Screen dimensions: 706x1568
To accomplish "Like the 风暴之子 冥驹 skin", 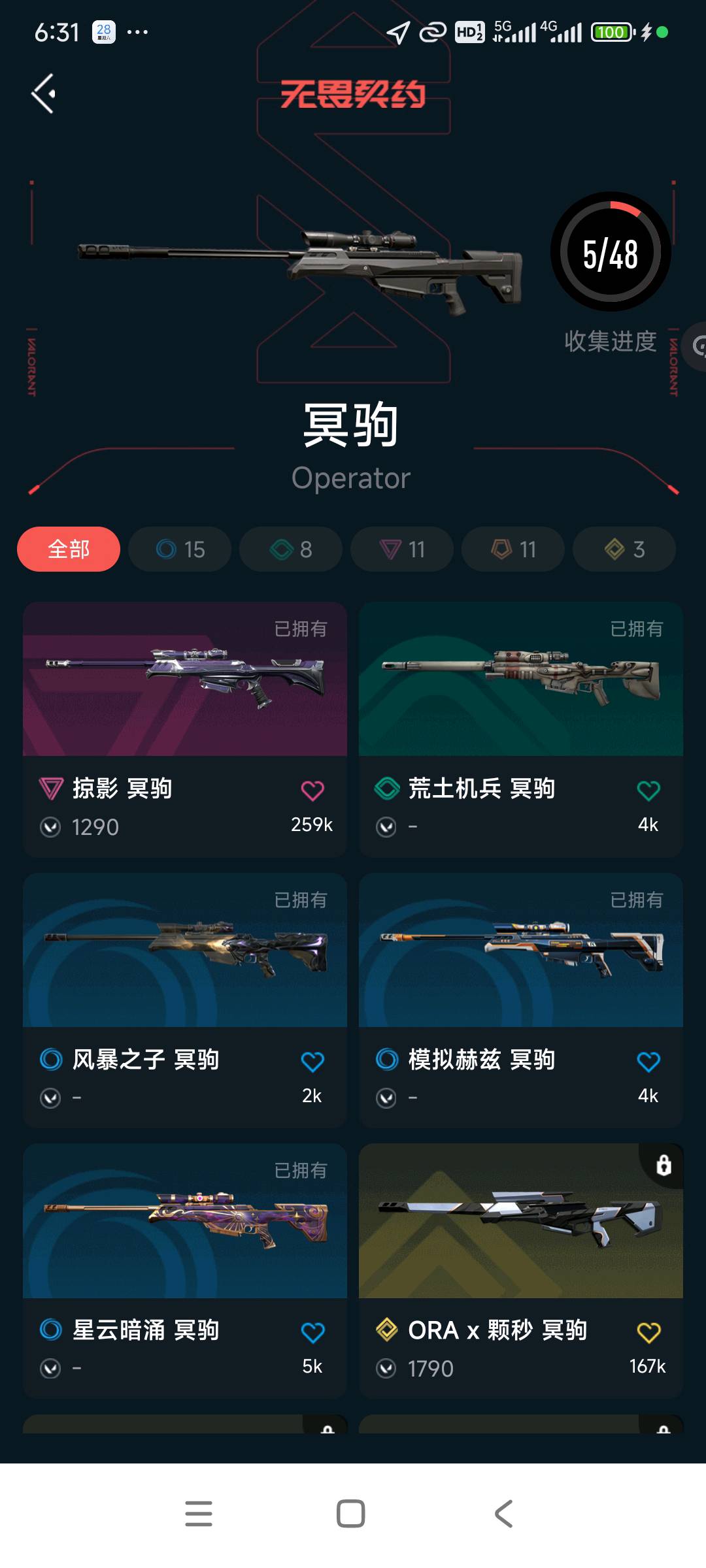I will coord(312,1062).
